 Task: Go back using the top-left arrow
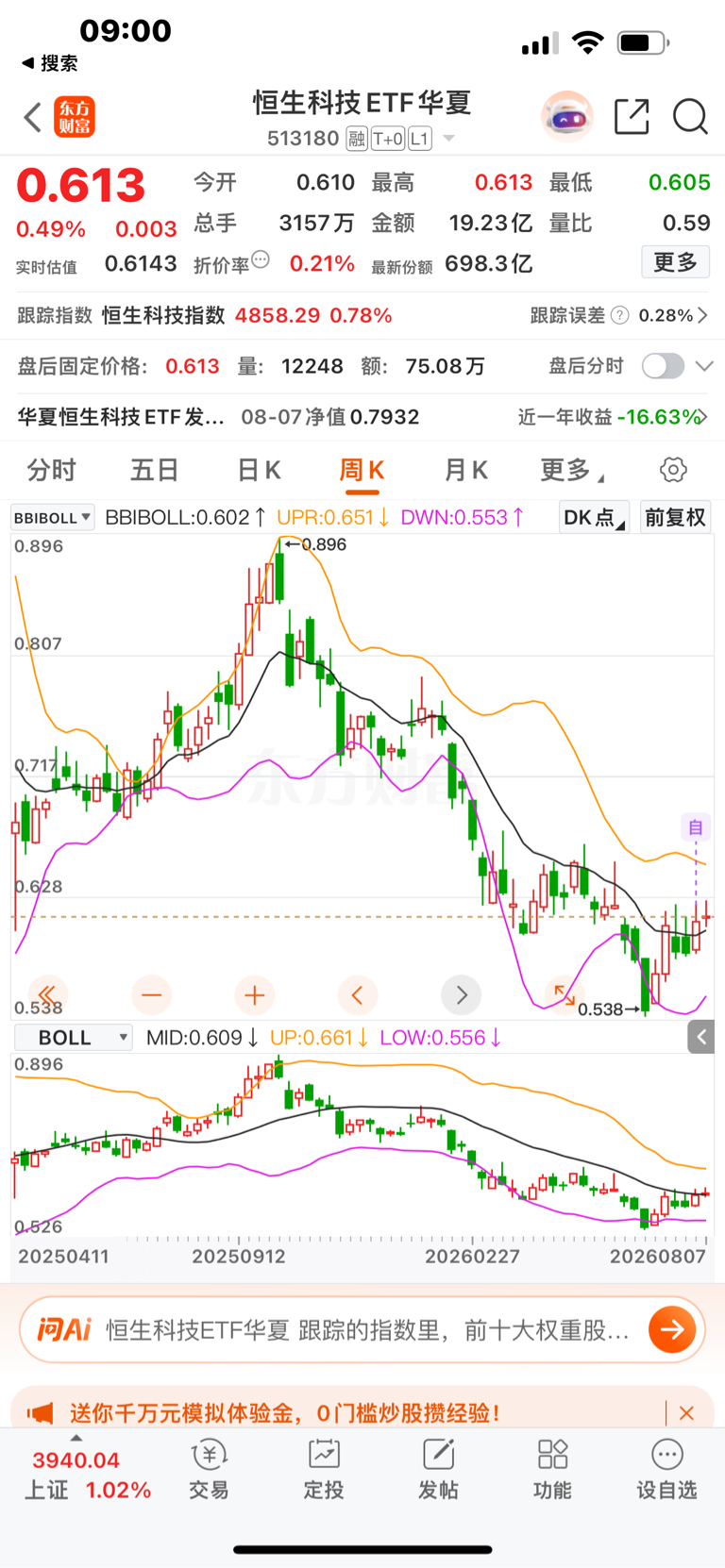pyautogui.click(x=33, y=118)
